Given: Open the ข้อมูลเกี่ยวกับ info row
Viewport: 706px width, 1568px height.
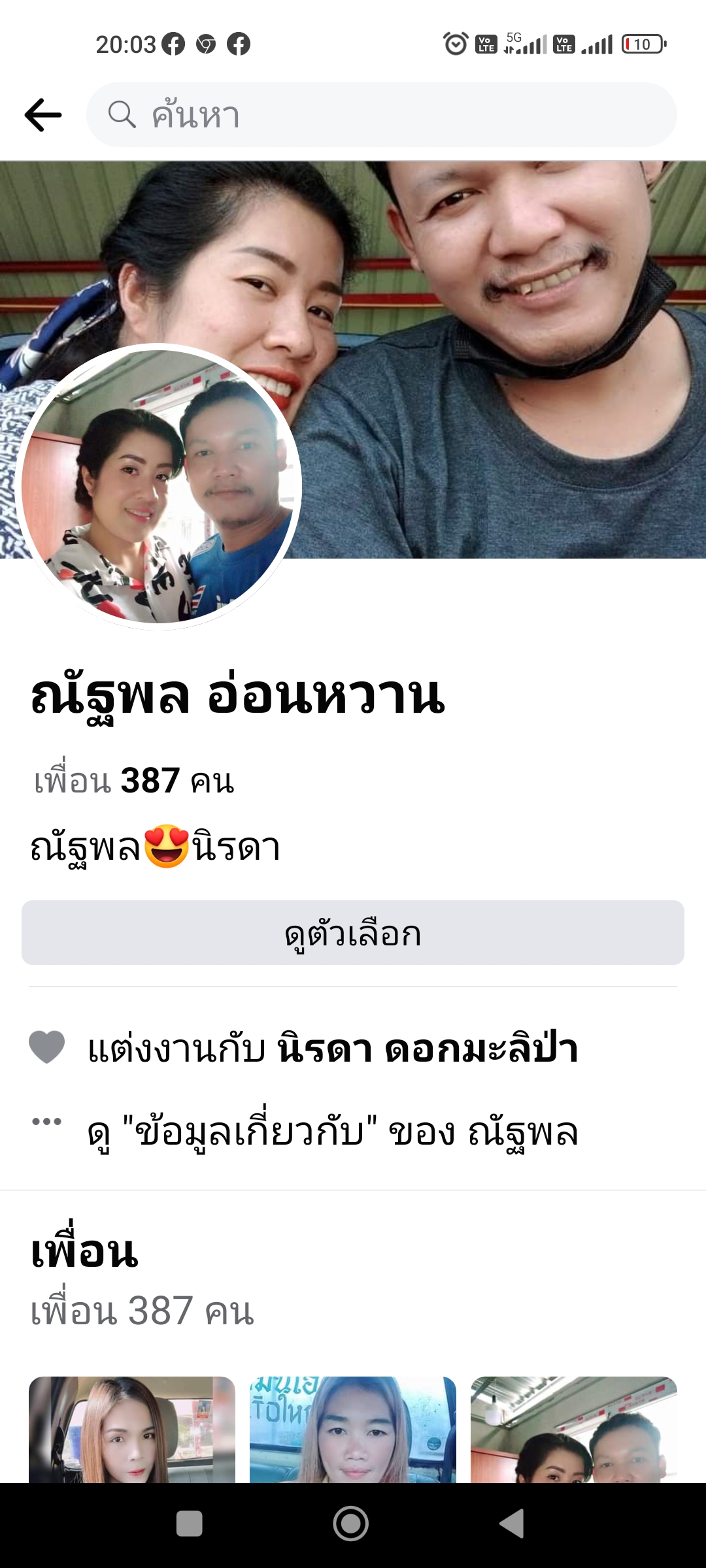Looking at the screenshot, I should [x=333, y=1132].
